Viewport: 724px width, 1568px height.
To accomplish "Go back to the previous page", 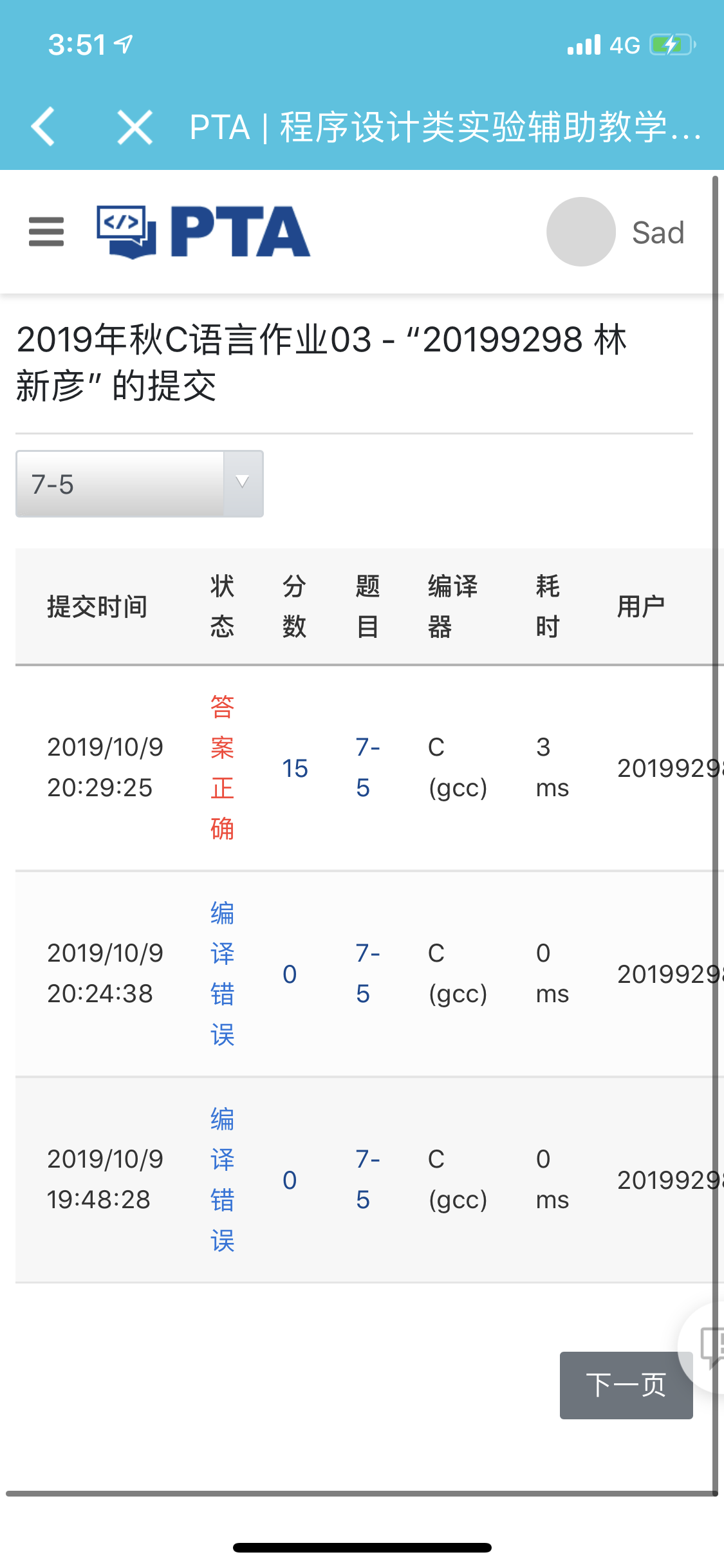I will point(44,126).
